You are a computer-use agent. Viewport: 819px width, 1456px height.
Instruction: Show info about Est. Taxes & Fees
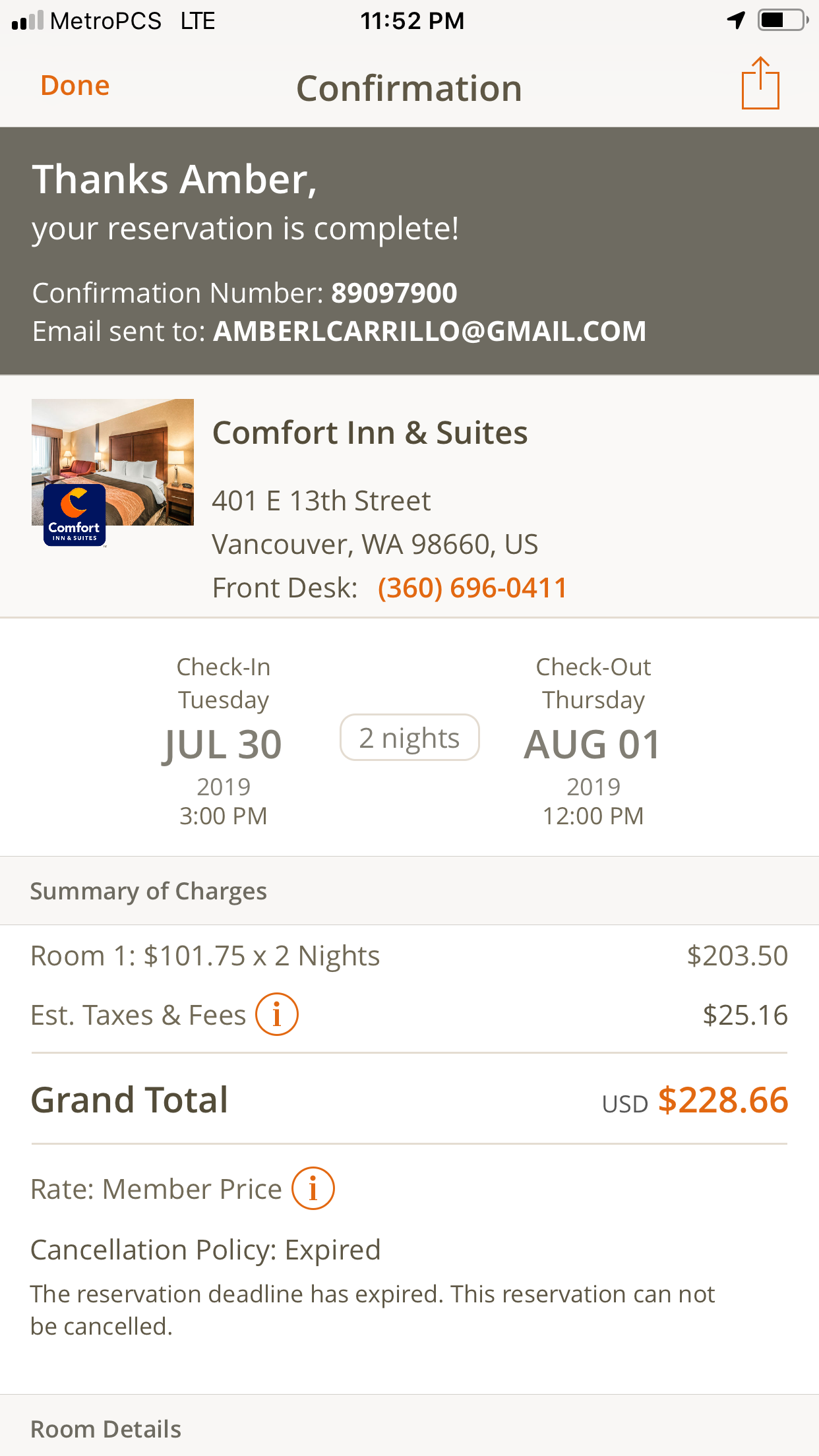pos(277,1014)
